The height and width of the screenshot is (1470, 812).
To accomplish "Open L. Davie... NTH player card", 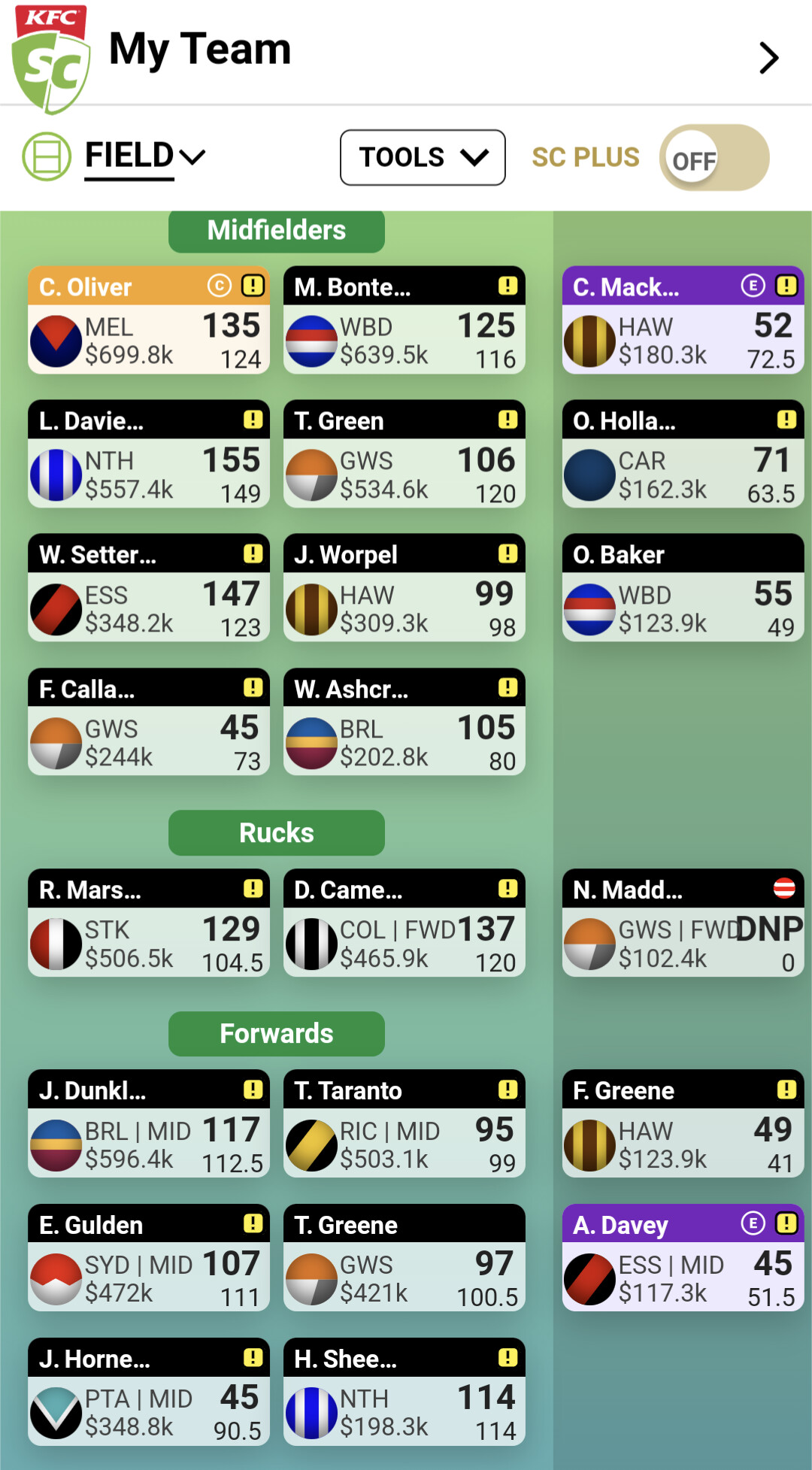I will (x=149, y=454).
